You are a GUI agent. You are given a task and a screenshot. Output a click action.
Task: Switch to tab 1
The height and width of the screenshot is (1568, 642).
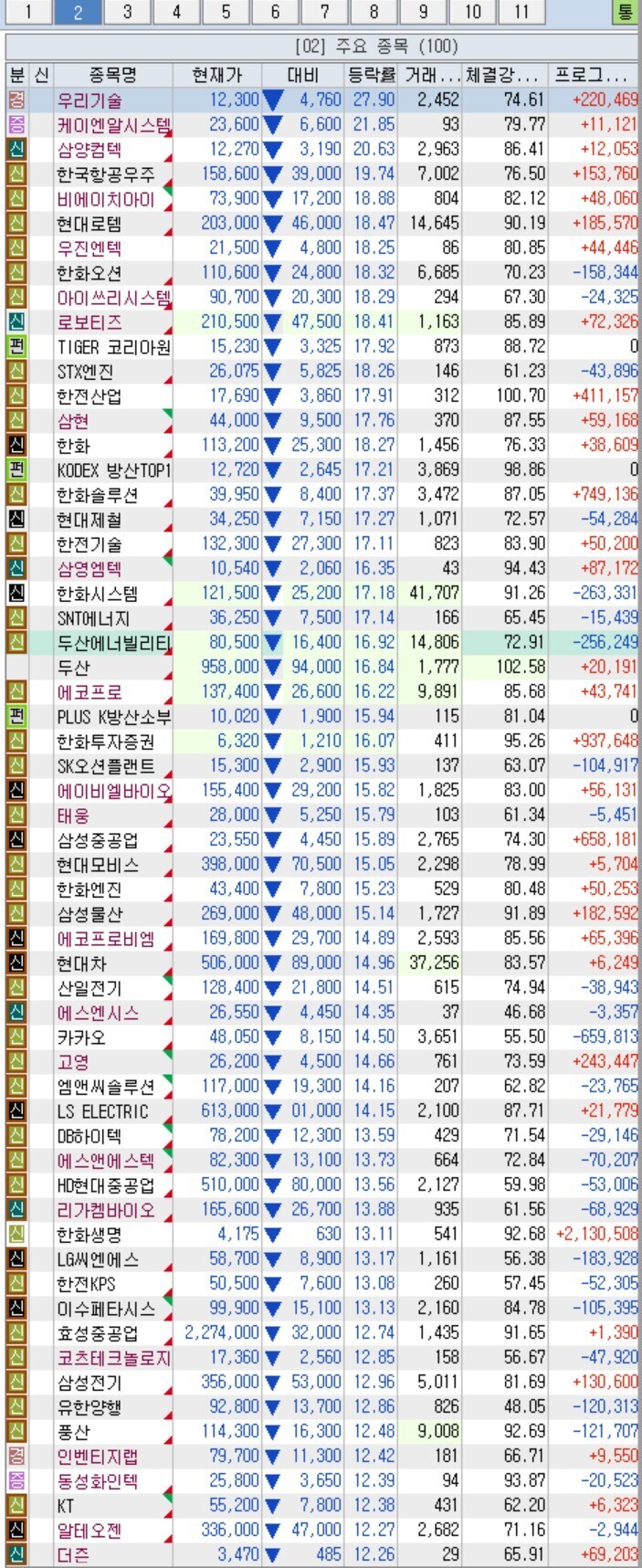[28, 12]
